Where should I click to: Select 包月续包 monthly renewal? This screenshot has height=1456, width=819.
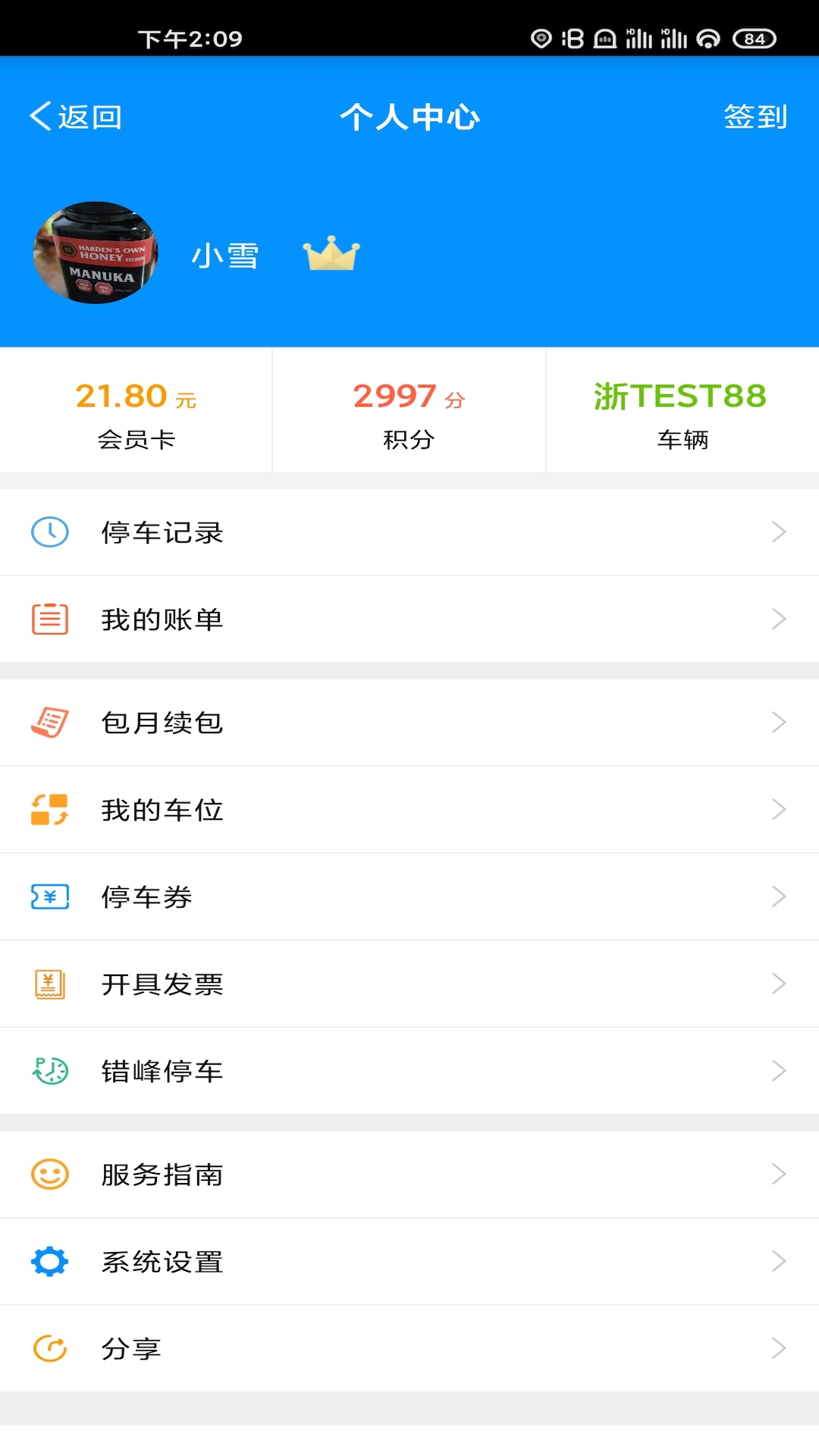click(409, 723)
